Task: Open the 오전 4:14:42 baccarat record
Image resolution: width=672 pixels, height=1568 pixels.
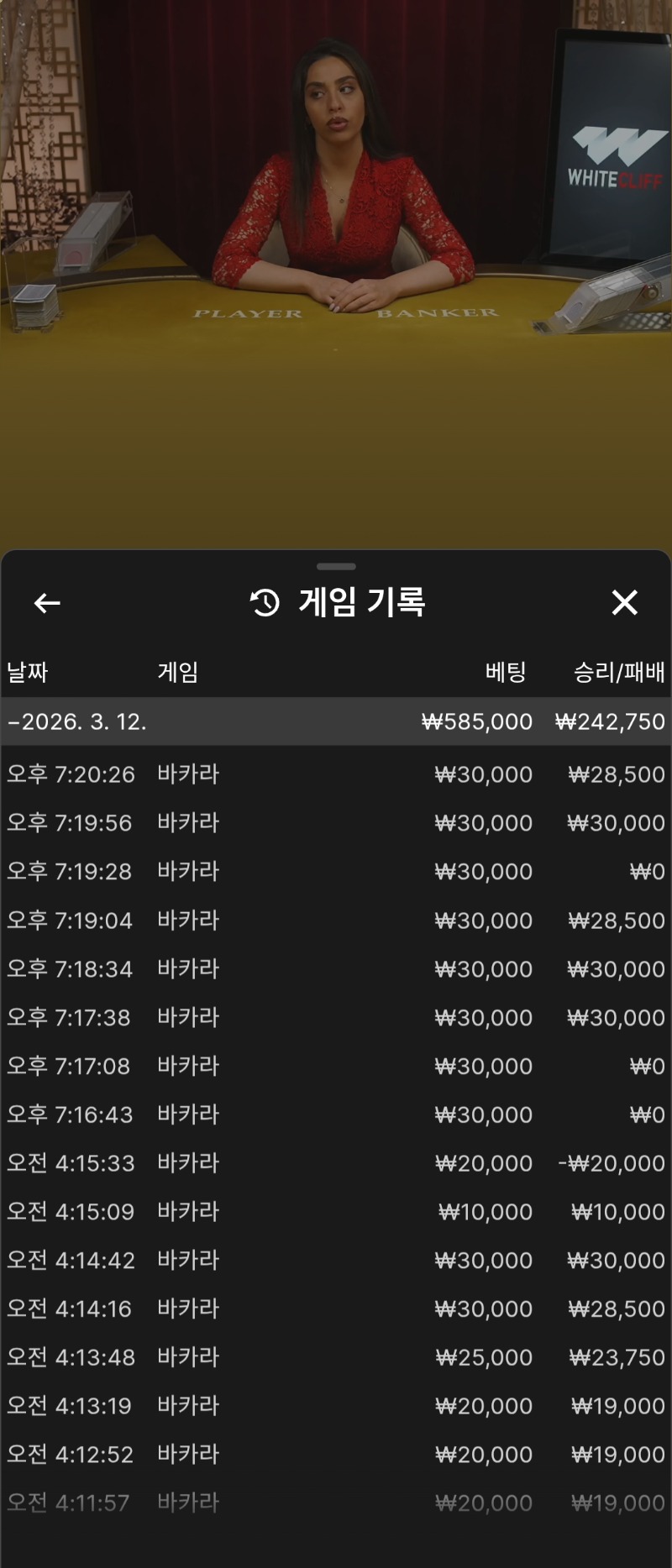Action: click(x=336, y=1261)
